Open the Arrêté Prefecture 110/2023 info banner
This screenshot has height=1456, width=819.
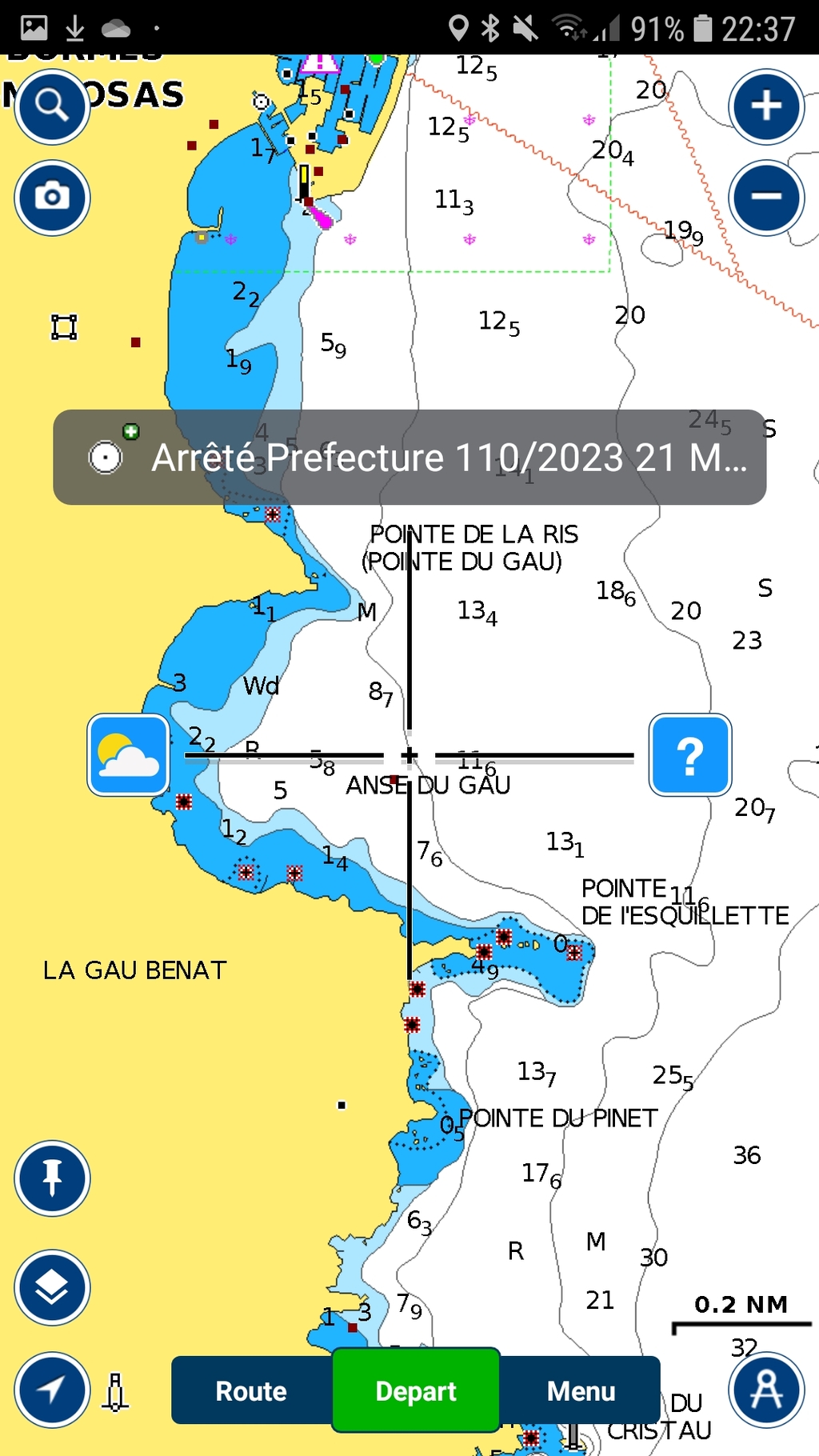point(409,457)
